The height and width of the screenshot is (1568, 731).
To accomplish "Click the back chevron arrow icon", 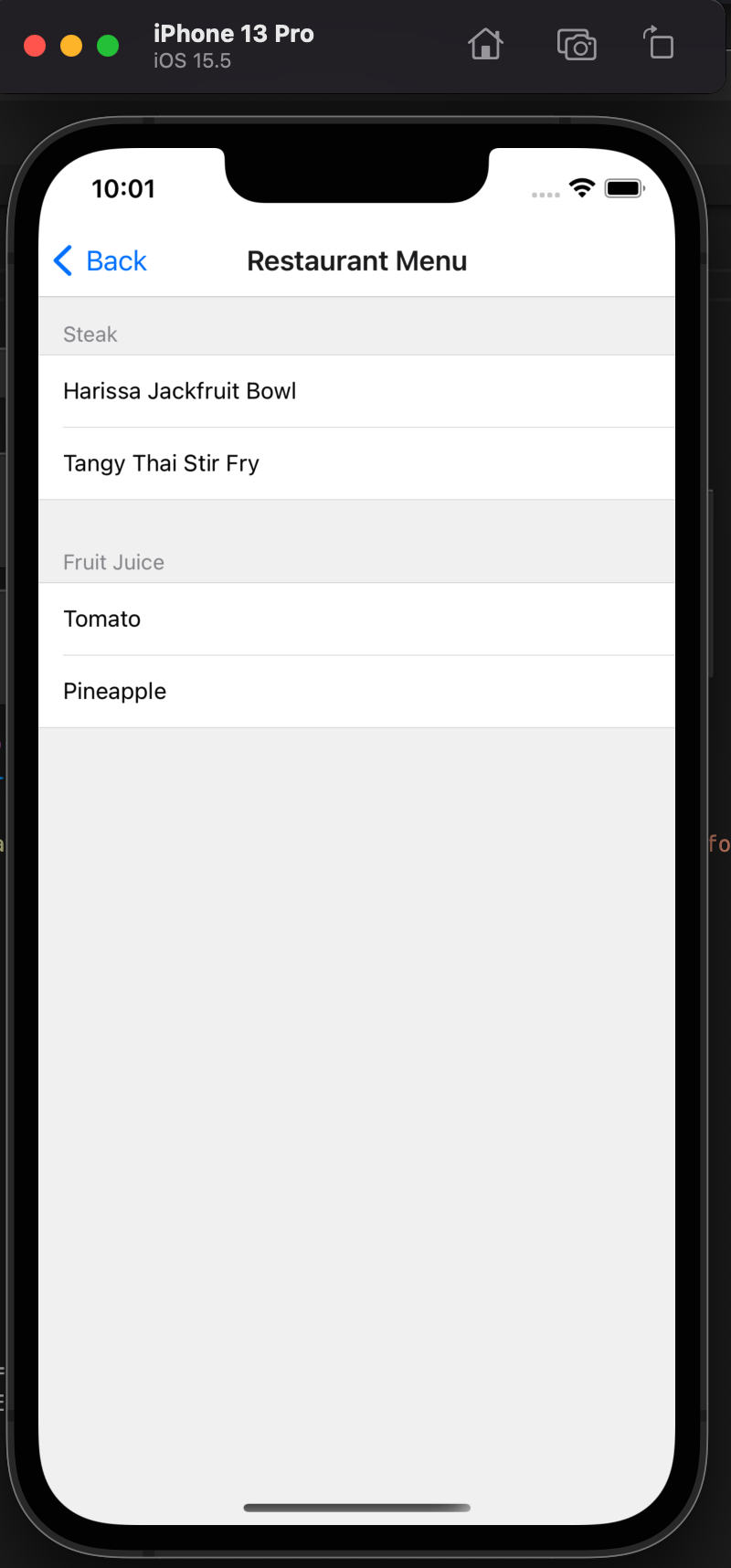I will click(62, 260).
